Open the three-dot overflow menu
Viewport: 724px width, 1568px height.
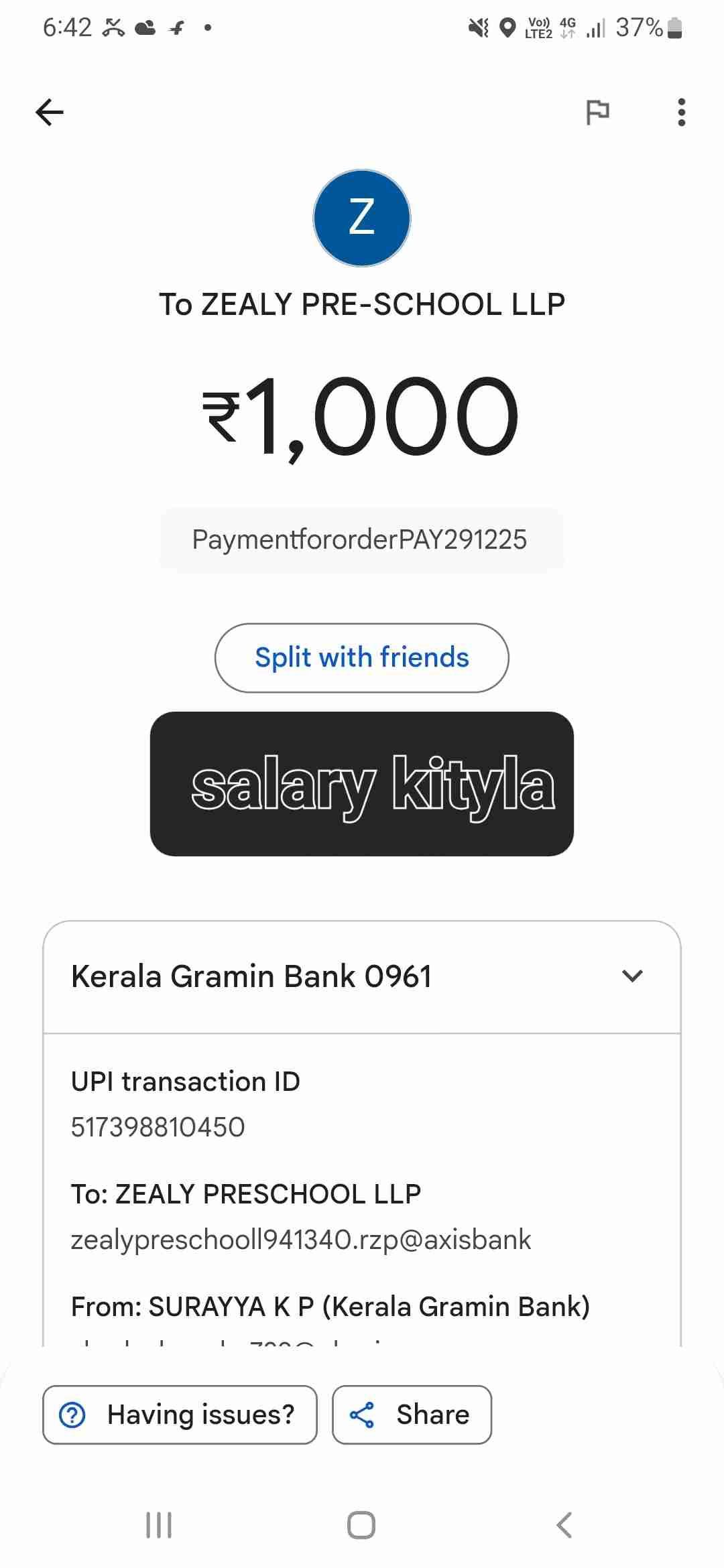[681, 112]
